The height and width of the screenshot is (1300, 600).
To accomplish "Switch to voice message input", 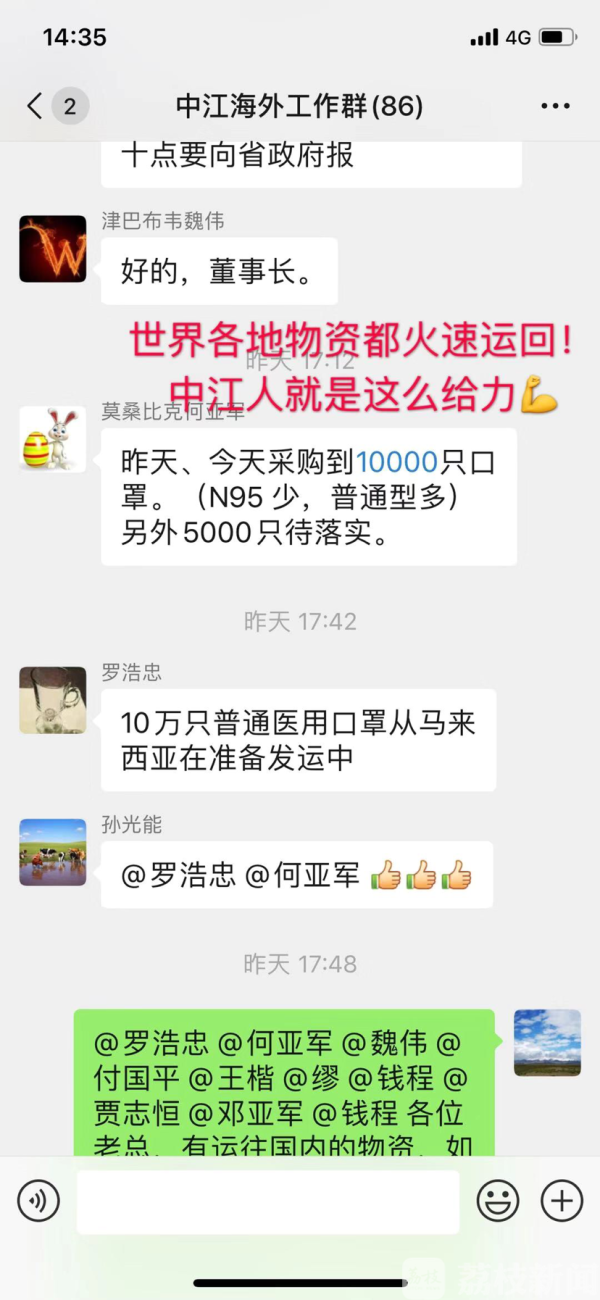I will click(x=39, y=1200).
